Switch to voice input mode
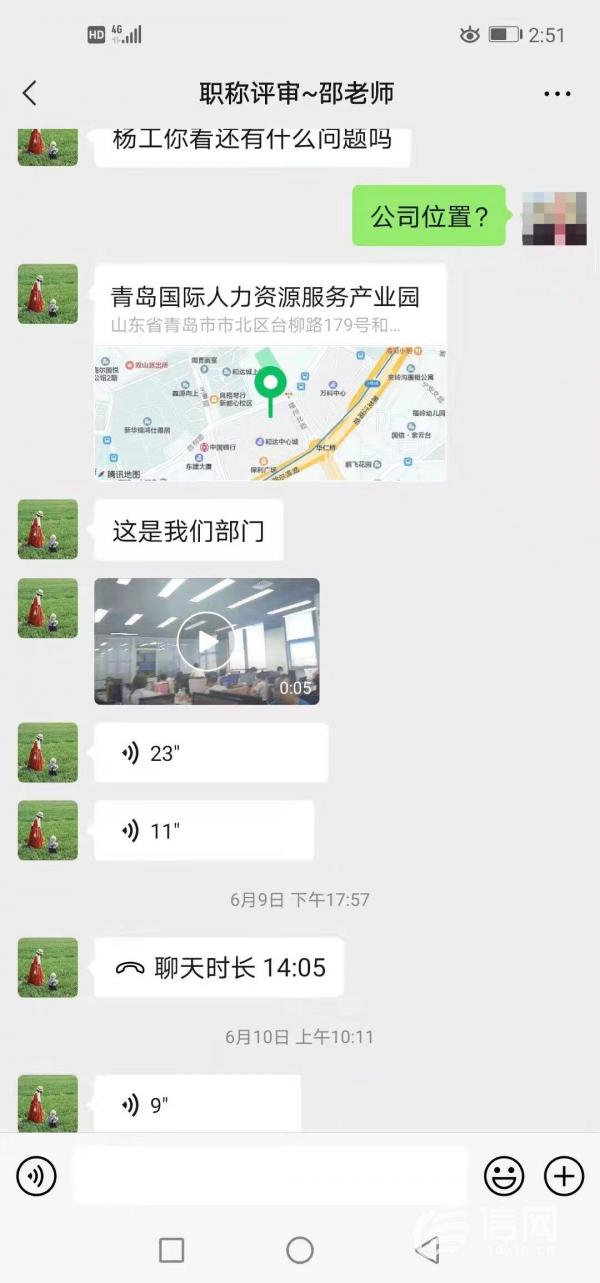This screenshot has width=600, height=1283. 37,1176
